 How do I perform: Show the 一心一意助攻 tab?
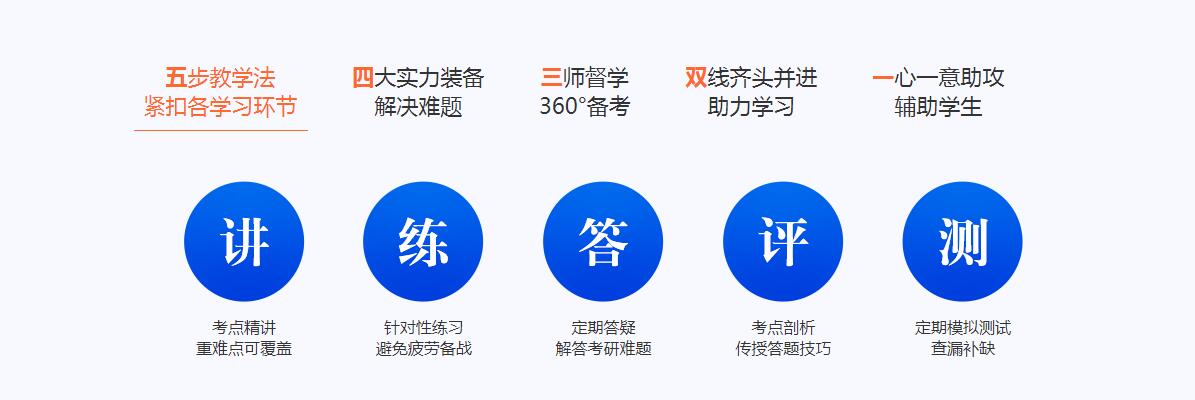coord(938,92)
